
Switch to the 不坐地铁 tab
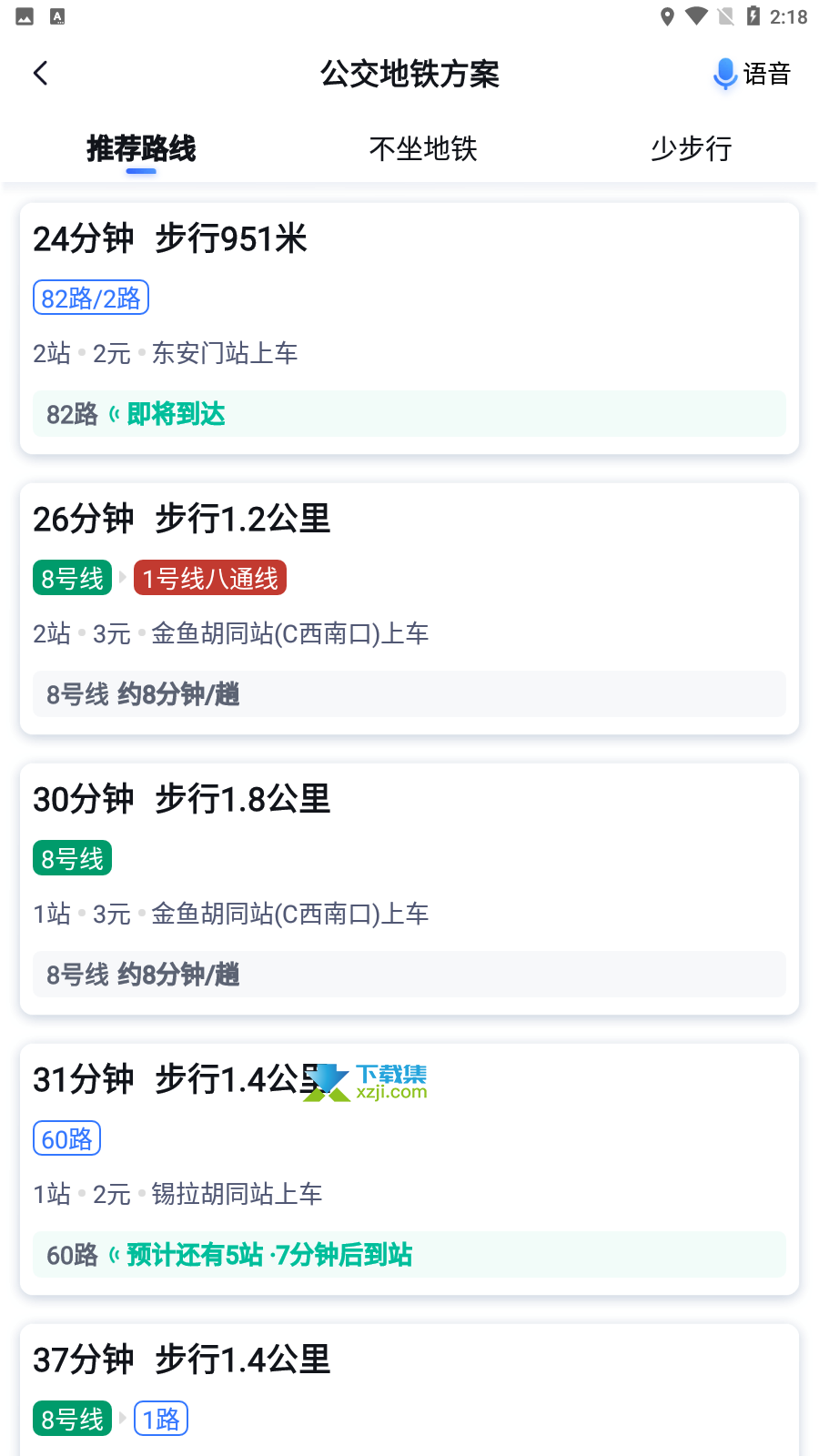tap(423, 148)
